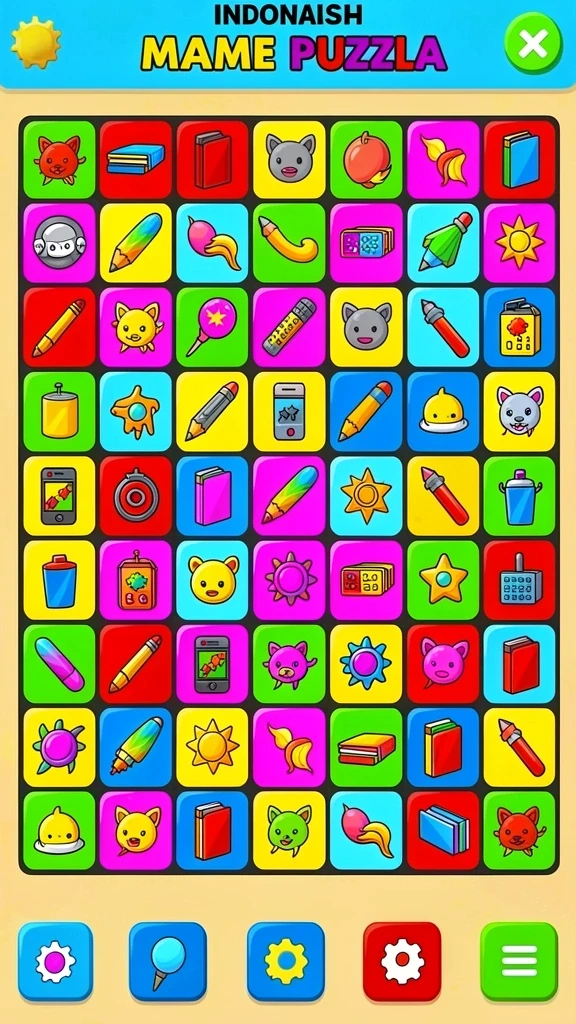Tap the blue button with yellow gear
Viewport: 576px width, 1024px height.
point(285,961)
